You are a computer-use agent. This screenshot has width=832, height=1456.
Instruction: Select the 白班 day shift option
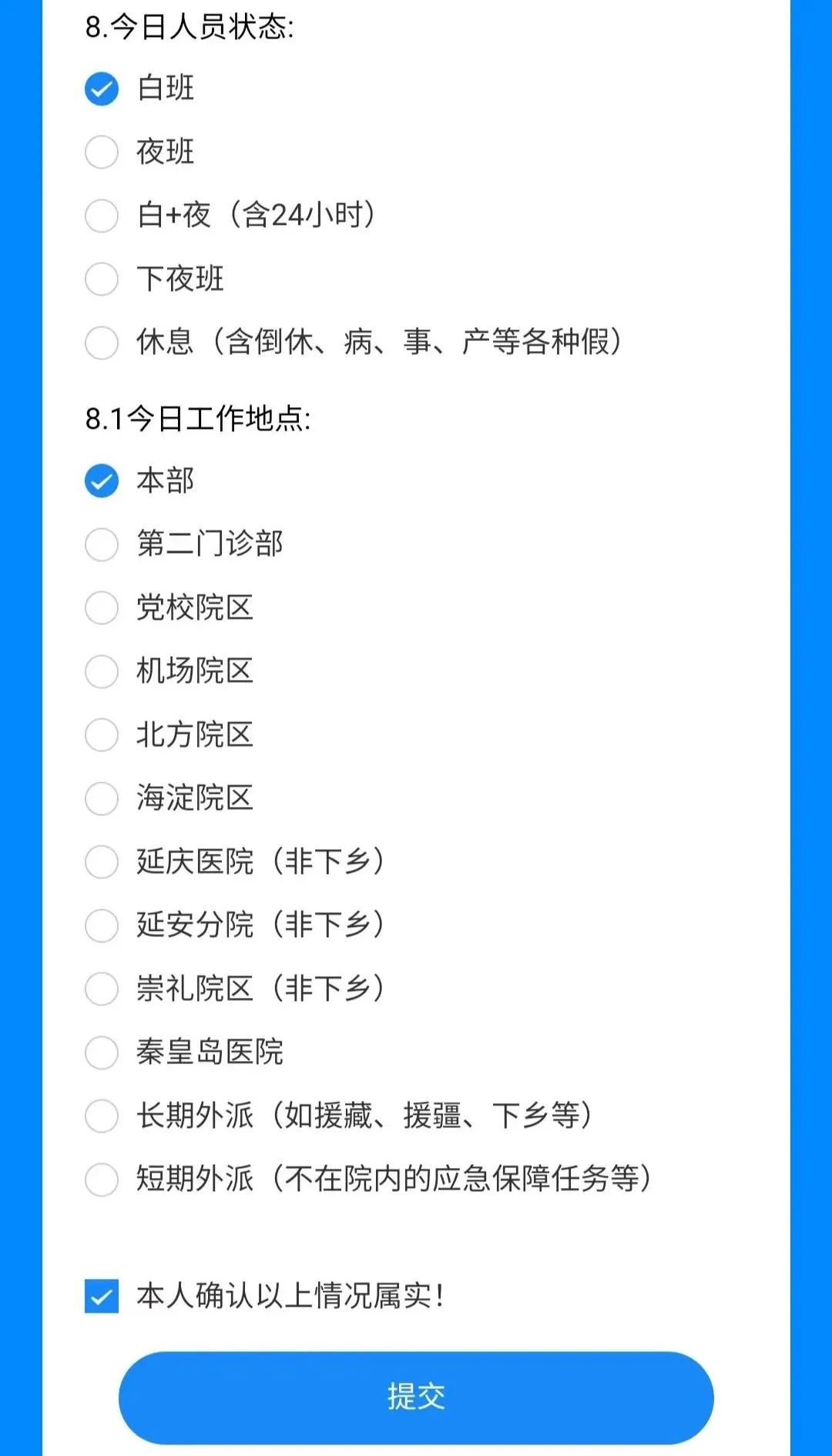(x=101, y=89)
